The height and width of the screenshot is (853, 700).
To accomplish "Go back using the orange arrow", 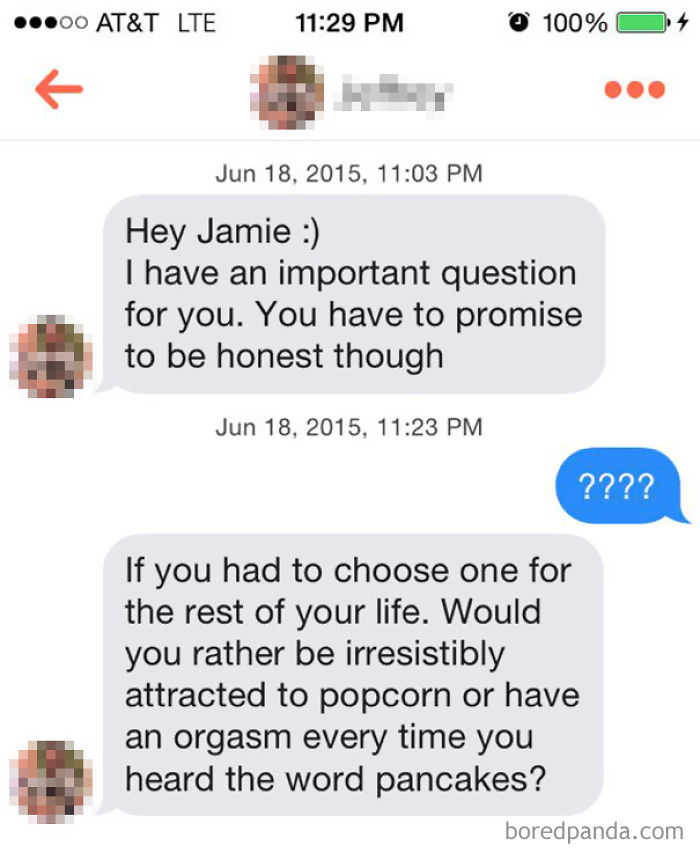I will 58,89.
